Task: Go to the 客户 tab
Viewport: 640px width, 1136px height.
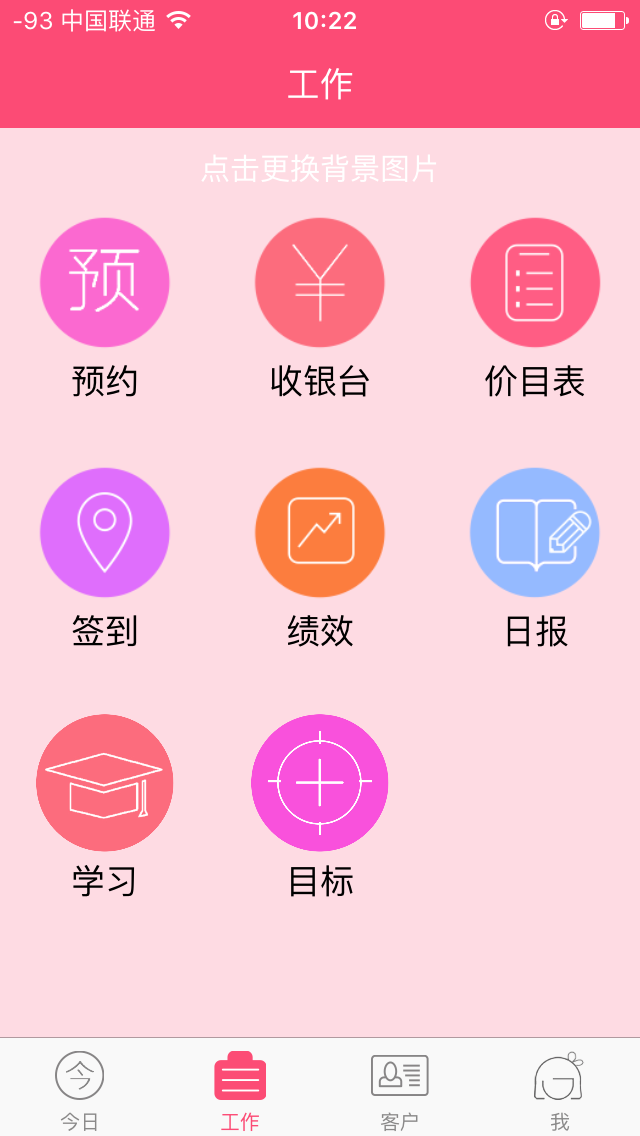Action: click(x=400, y=1088)
